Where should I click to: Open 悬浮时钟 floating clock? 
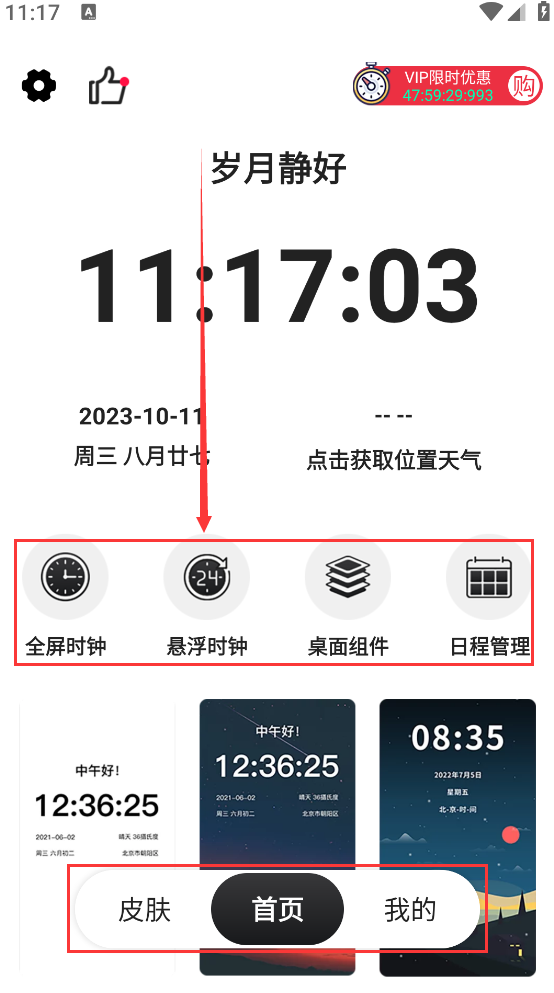tap(206, 597)
